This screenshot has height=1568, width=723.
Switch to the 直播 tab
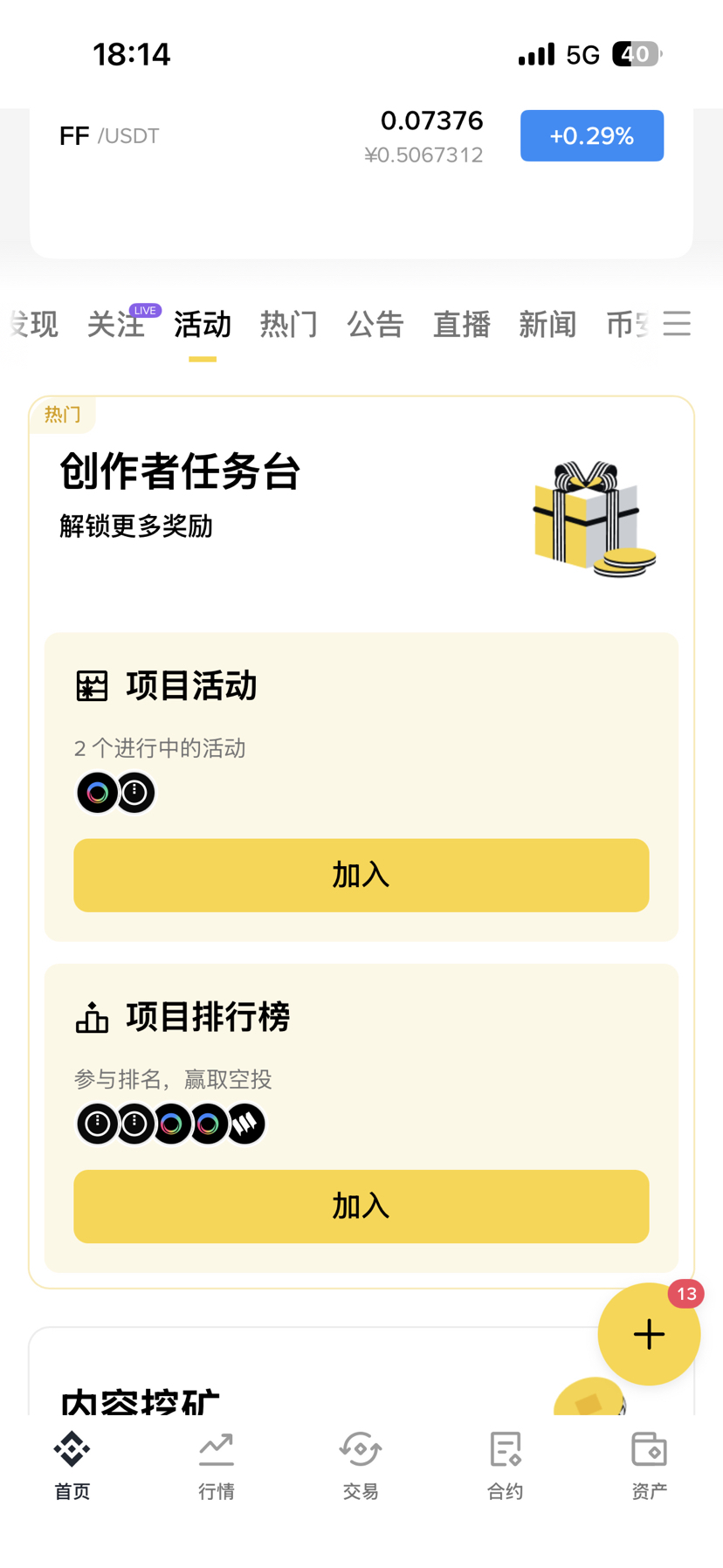[x=461, y=325]
